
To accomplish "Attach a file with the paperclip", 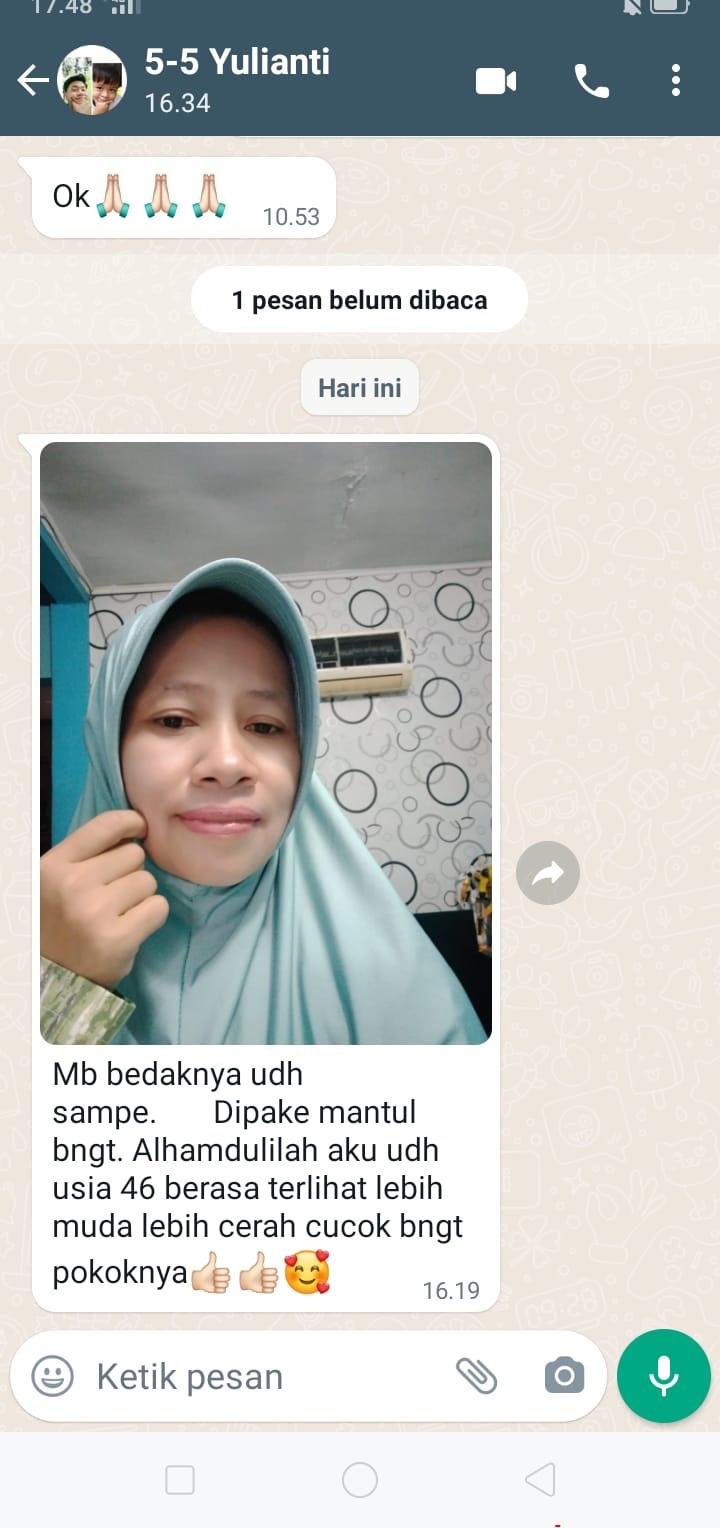I will coord(477,1376).
